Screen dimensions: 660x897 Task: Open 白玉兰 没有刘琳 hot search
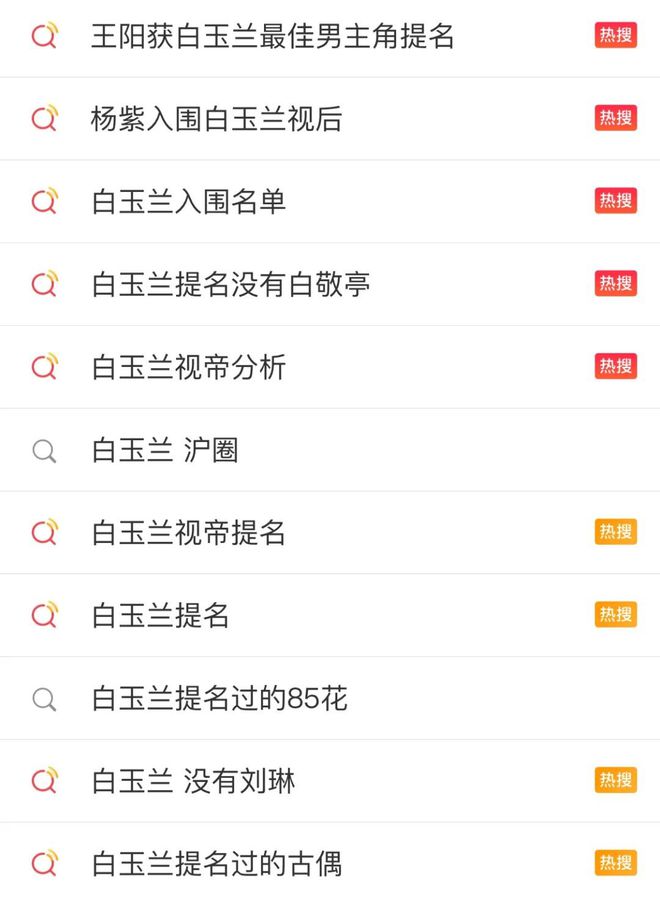tap(193, 781)
